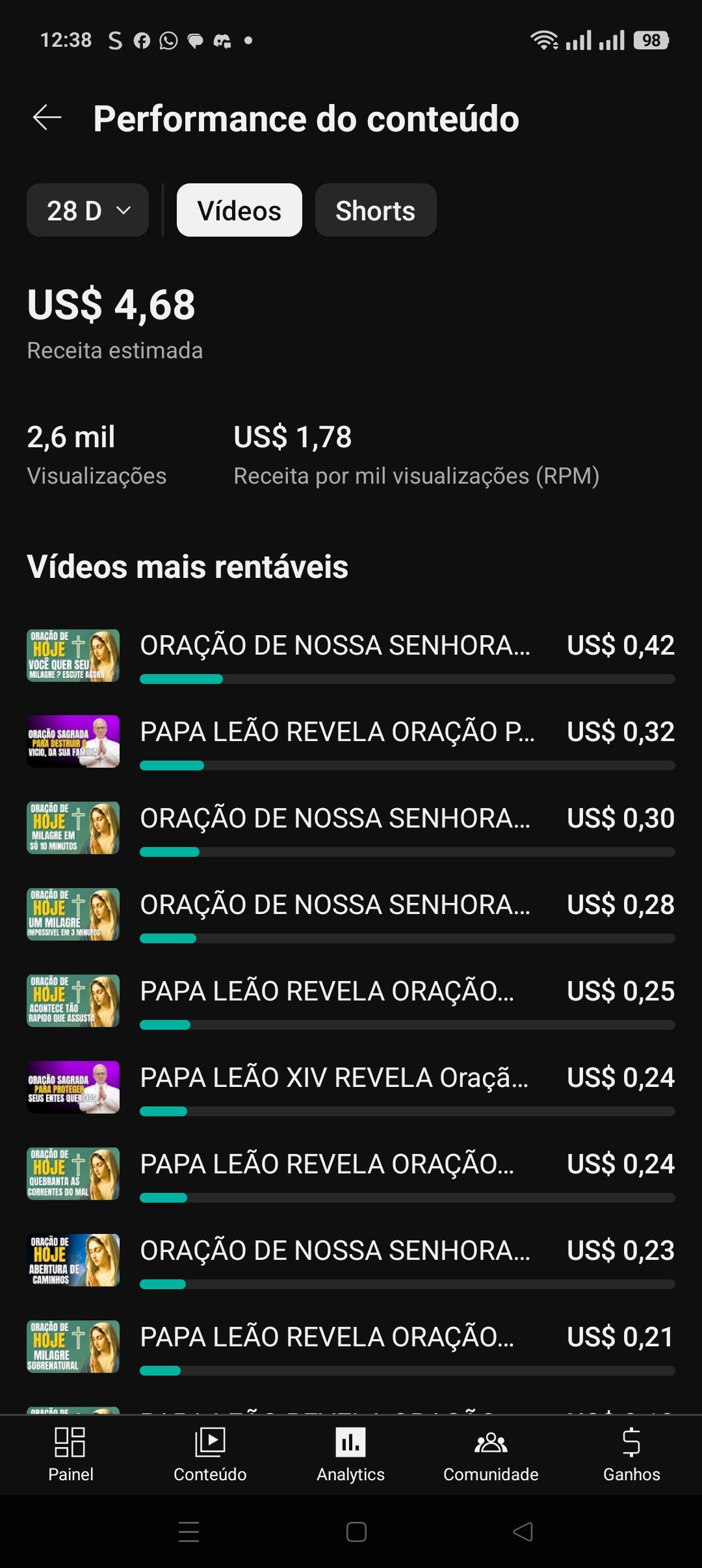The image size is (702, 1568).
Task: Switch to the Shorts tab
Action: point(375,210)
